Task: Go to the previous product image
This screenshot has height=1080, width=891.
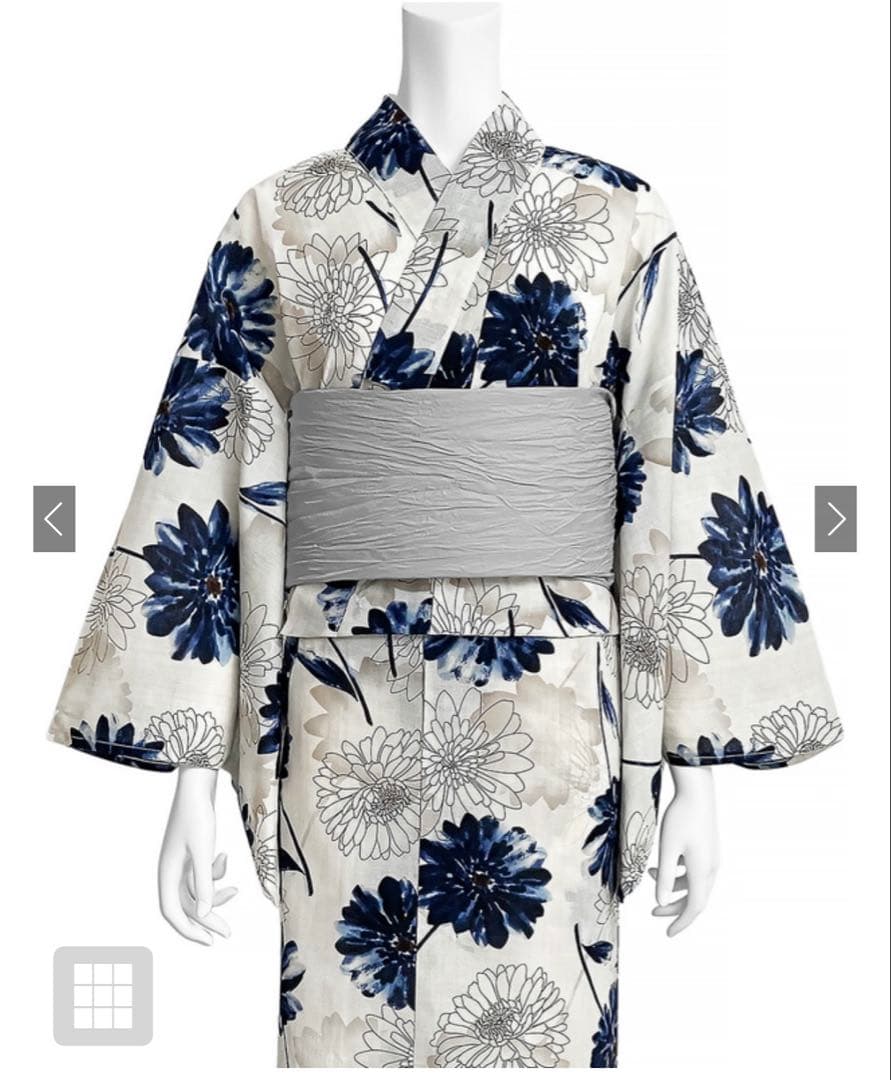Action: (54, 518)
